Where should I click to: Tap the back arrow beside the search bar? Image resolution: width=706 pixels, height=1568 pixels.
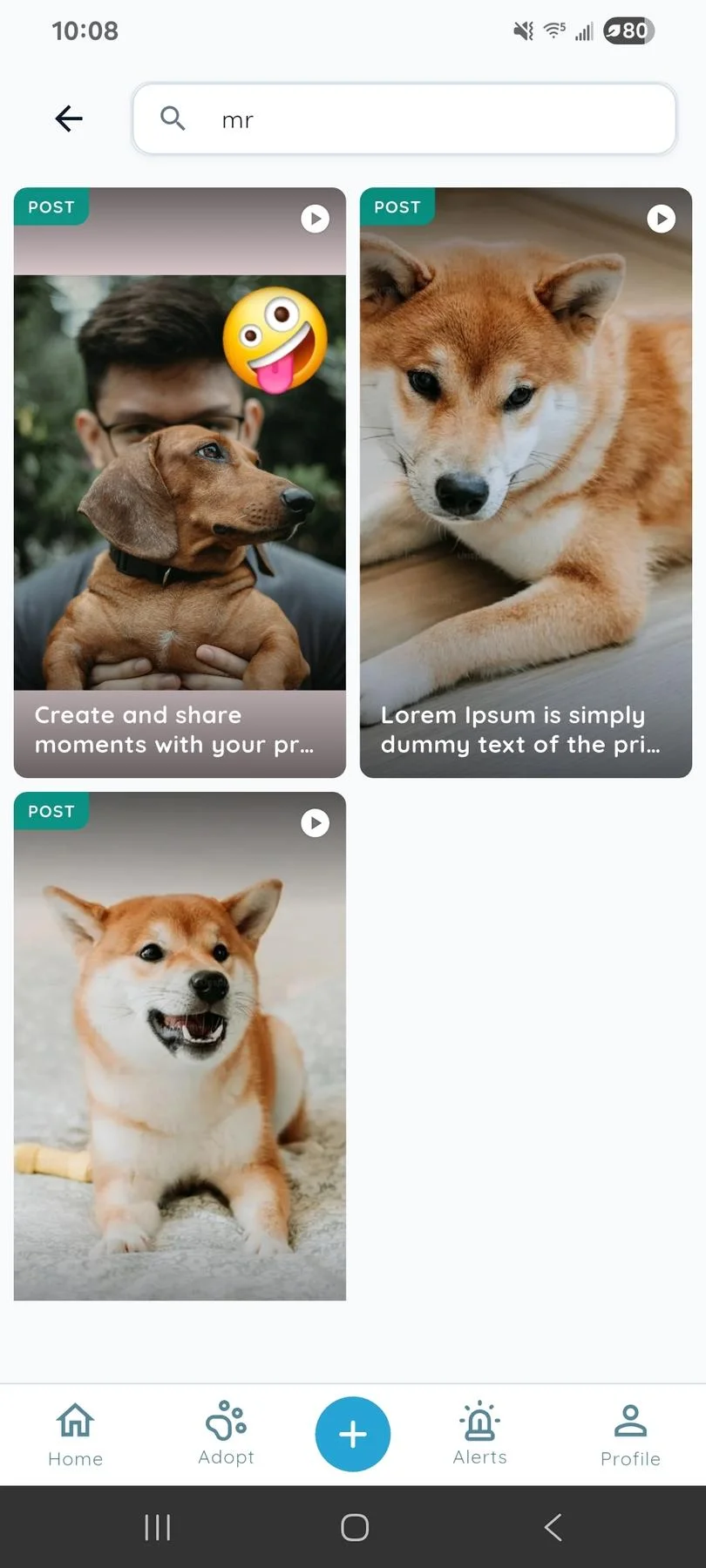[68, 118]
